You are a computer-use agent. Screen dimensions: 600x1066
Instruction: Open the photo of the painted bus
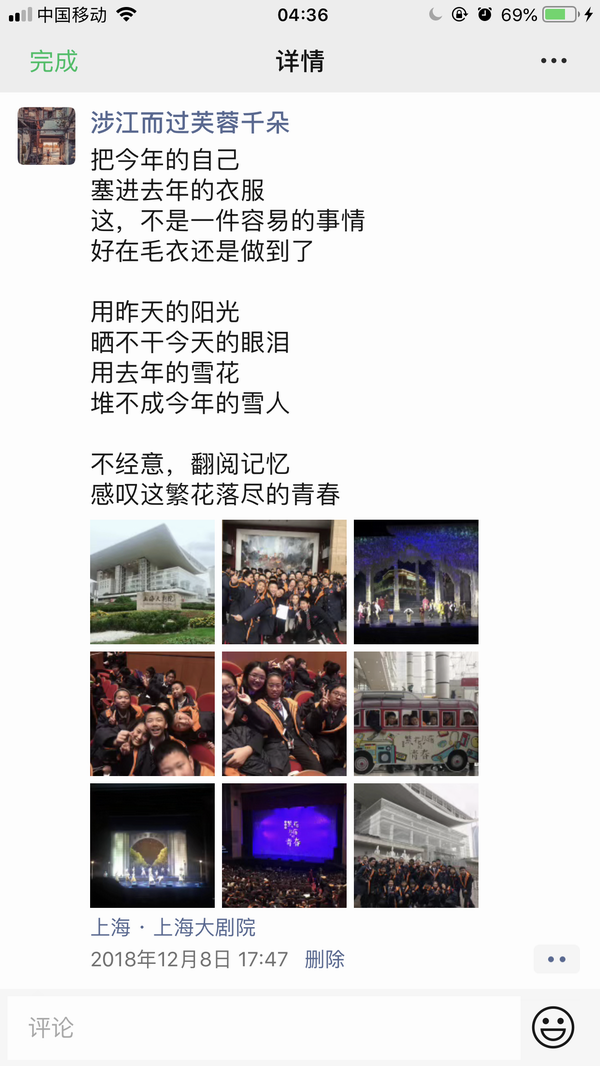click(416, 713)
